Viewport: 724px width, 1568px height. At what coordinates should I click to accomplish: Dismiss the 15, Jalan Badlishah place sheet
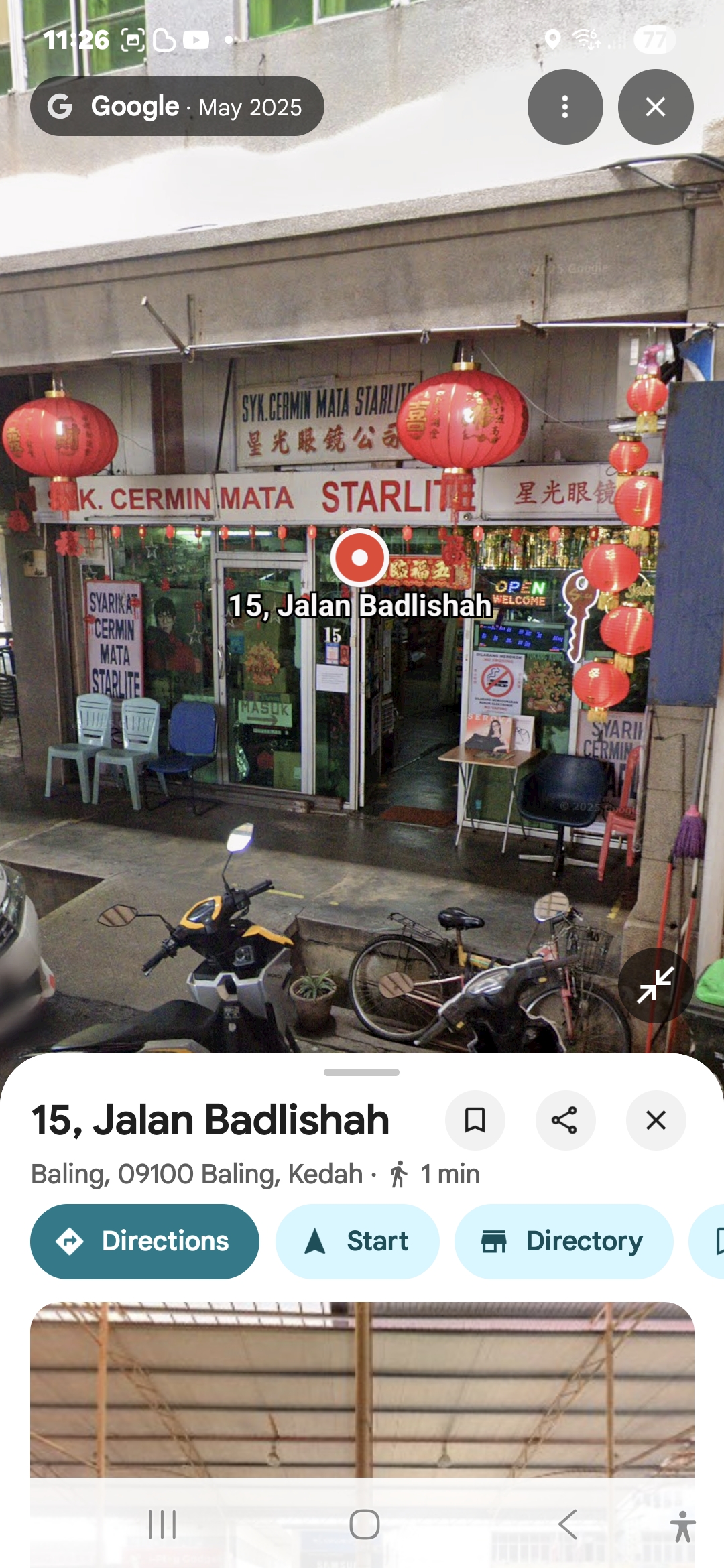[x=655, y=1120]
